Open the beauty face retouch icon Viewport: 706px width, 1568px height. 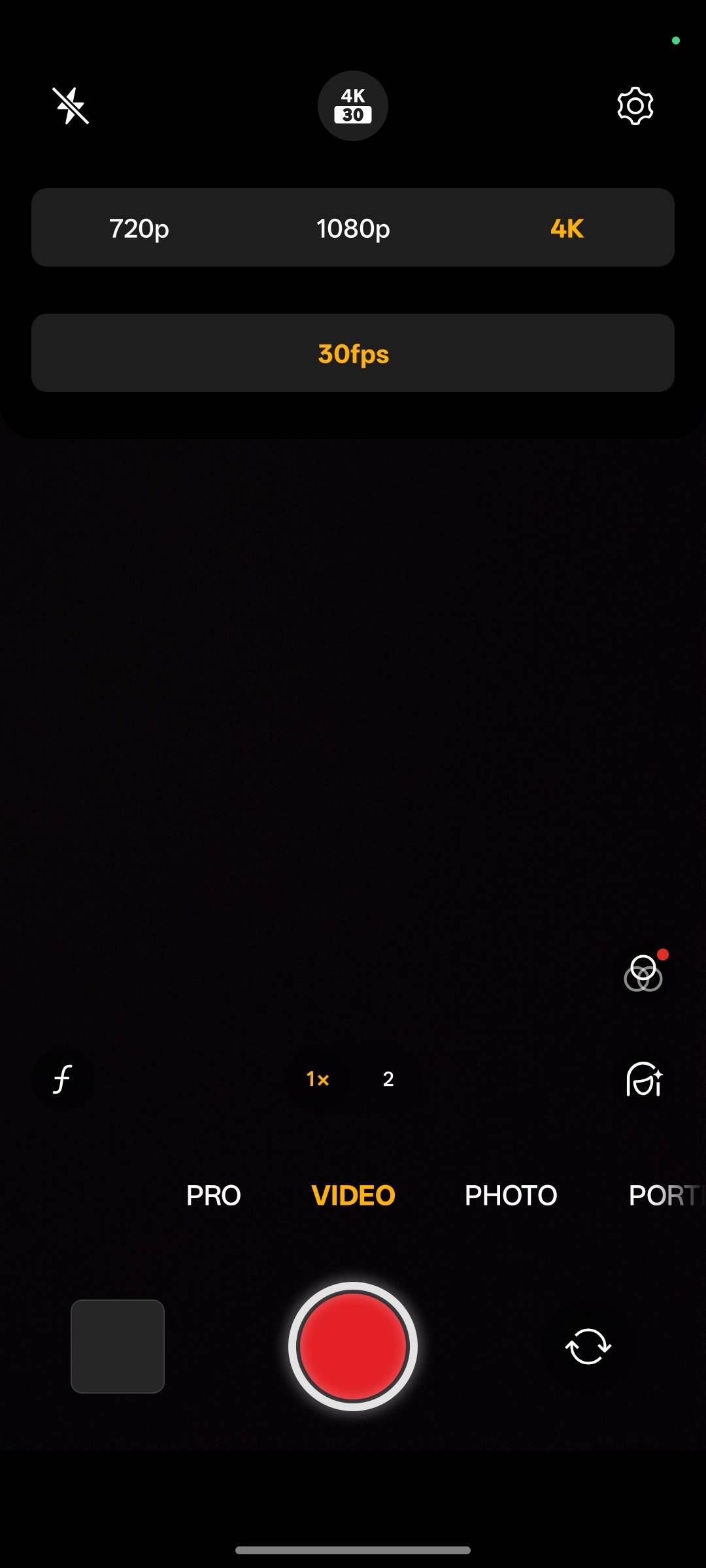coord(645,1079)
